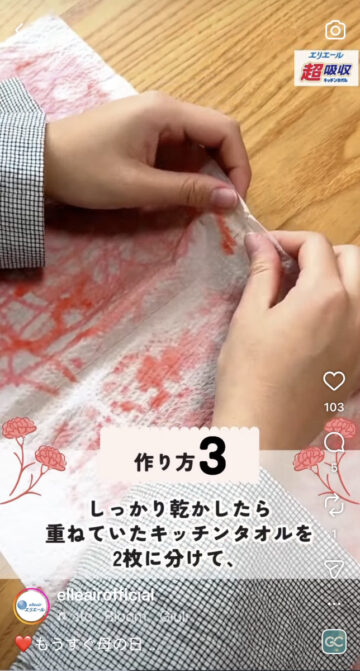
Task: Send the reel via paper plane
Action: pyautogui.click(x=334, y=568)
